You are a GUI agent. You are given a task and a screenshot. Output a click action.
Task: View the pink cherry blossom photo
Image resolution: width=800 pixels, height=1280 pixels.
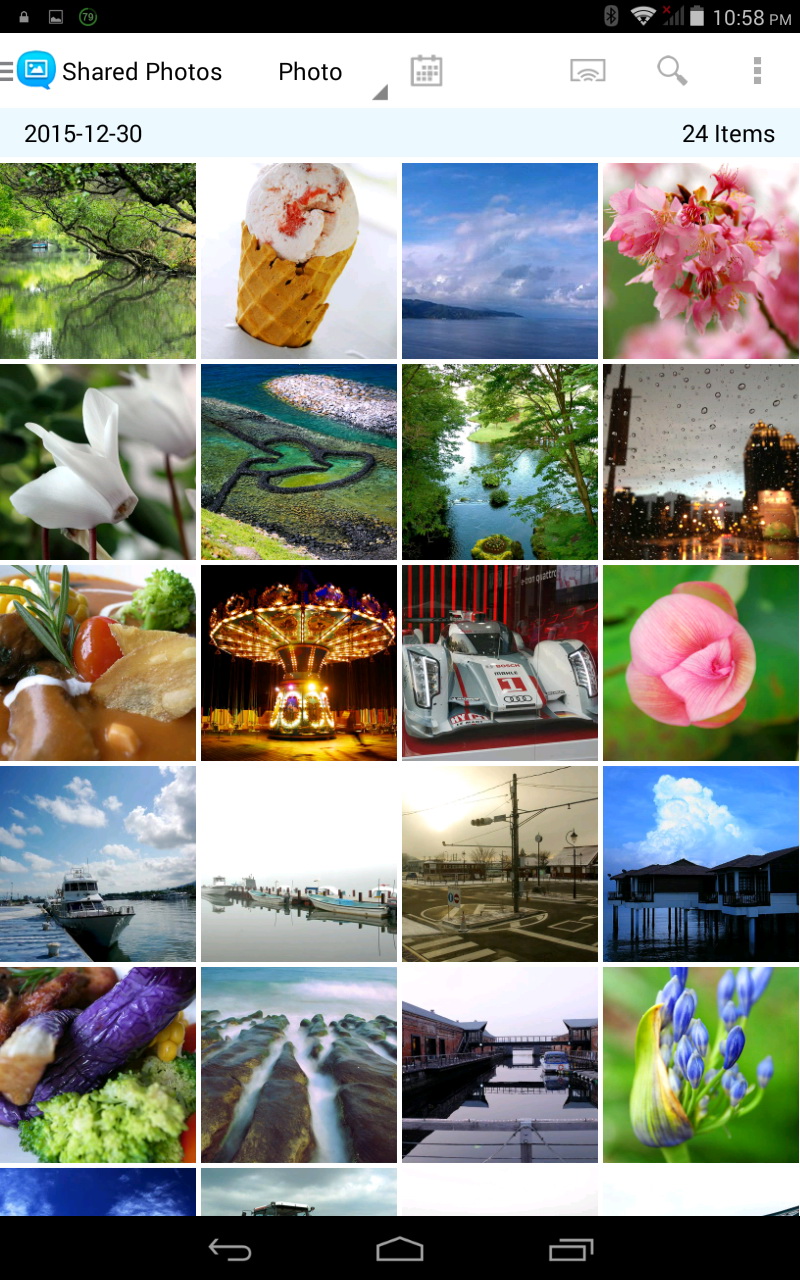[x=701, y=261]
